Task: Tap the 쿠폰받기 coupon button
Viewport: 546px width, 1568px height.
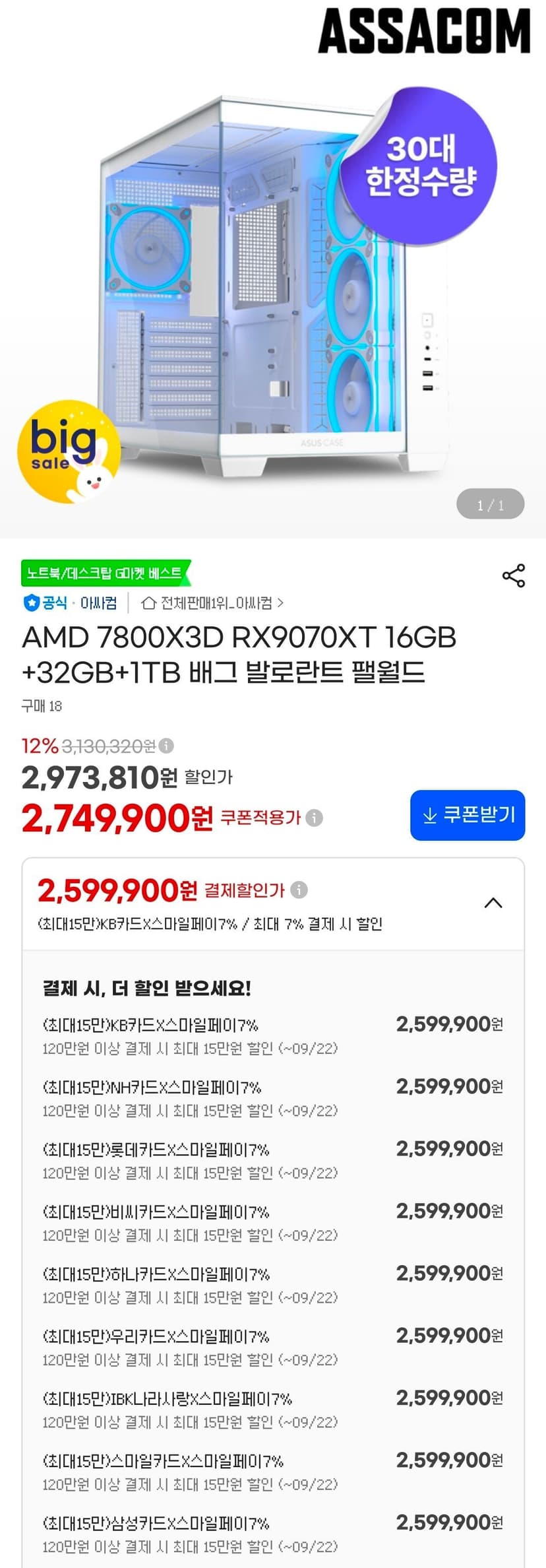Action: pos(468,815)
